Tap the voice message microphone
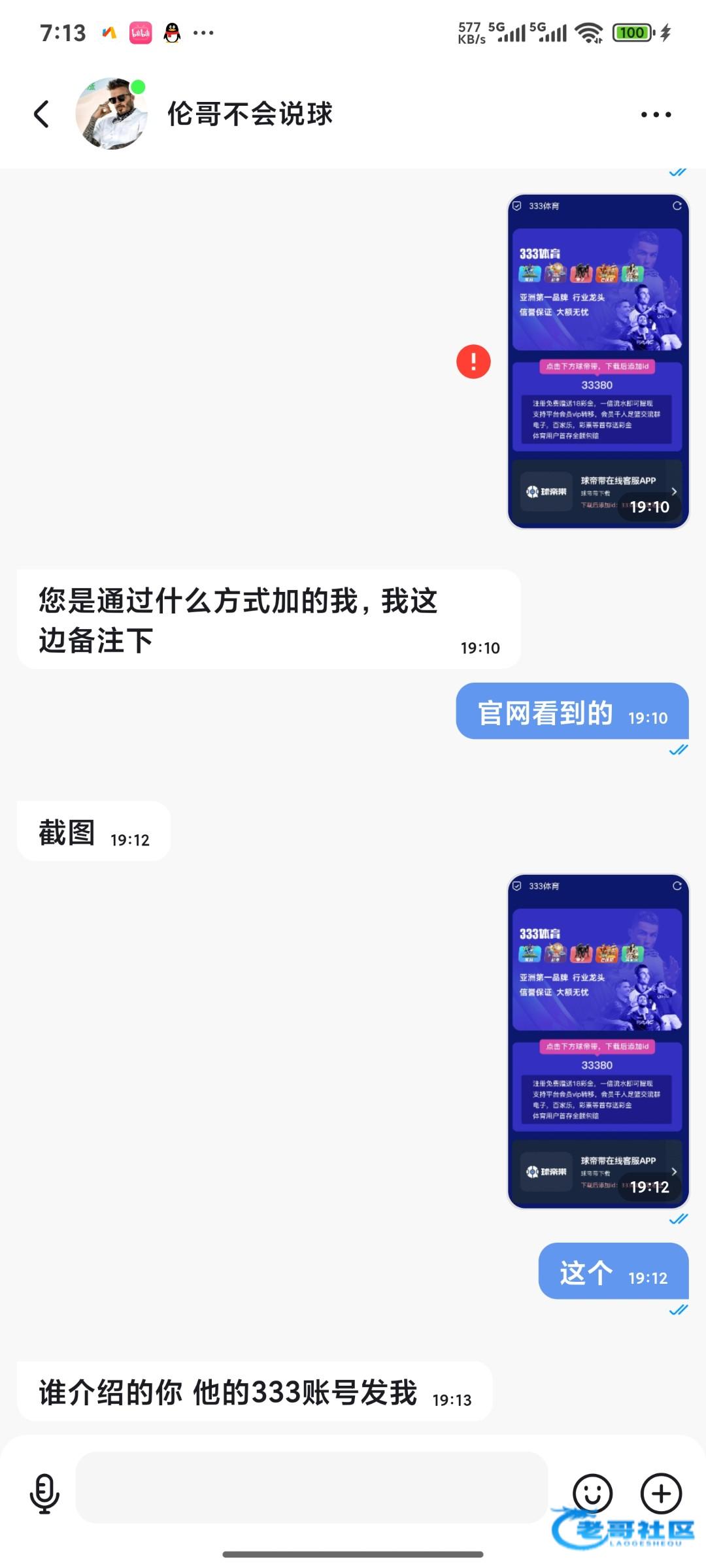The width and height of the screenshot is (706, 1568). click(44, 1494)
